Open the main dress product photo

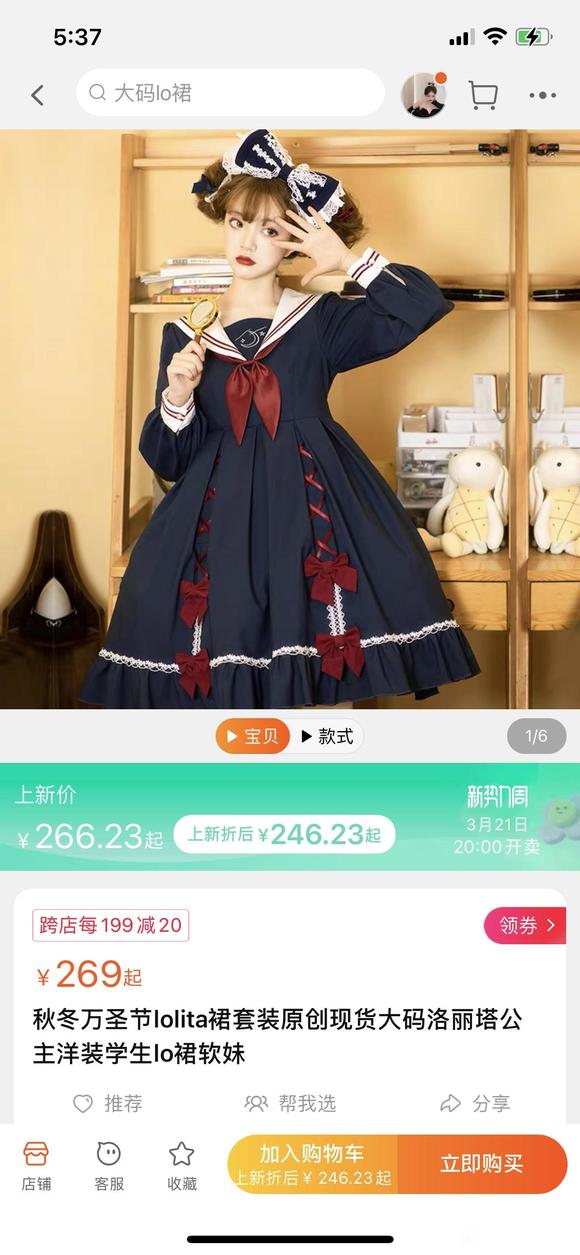[290, 419]
